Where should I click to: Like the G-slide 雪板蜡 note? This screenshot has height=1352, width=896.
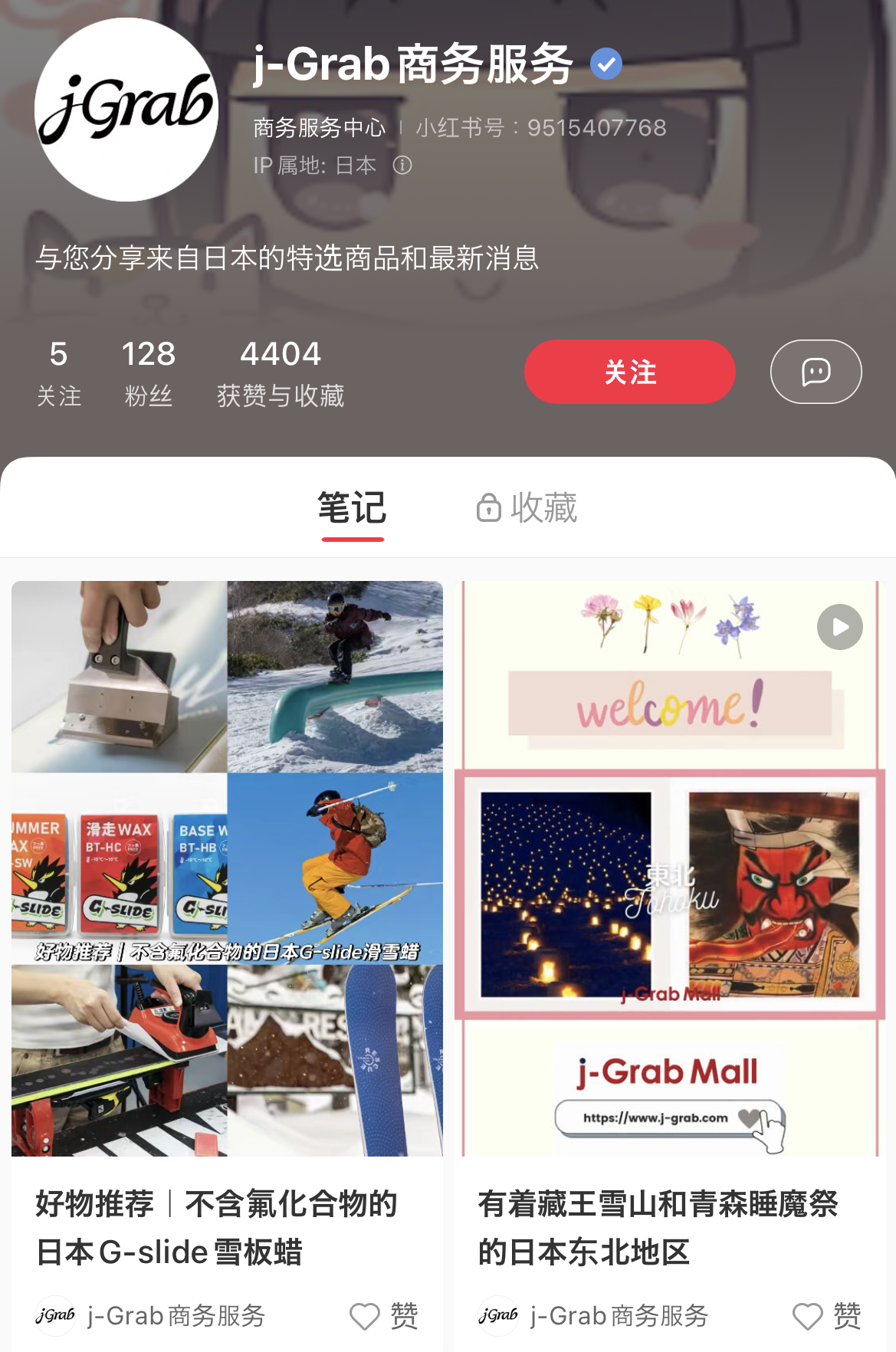click(x=366, y=1316)
